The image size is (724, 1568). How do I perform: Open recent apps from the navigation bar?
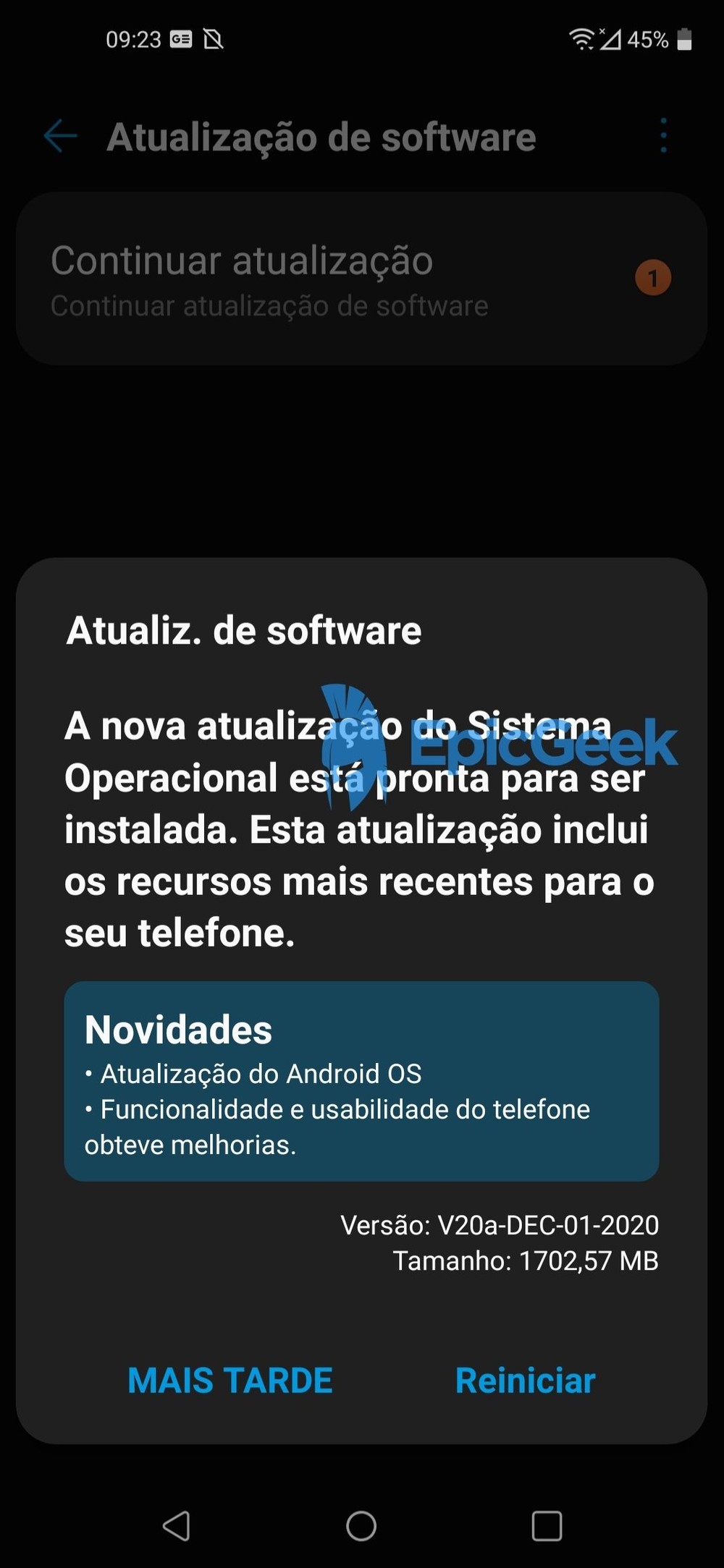(x=547, y=1526)
